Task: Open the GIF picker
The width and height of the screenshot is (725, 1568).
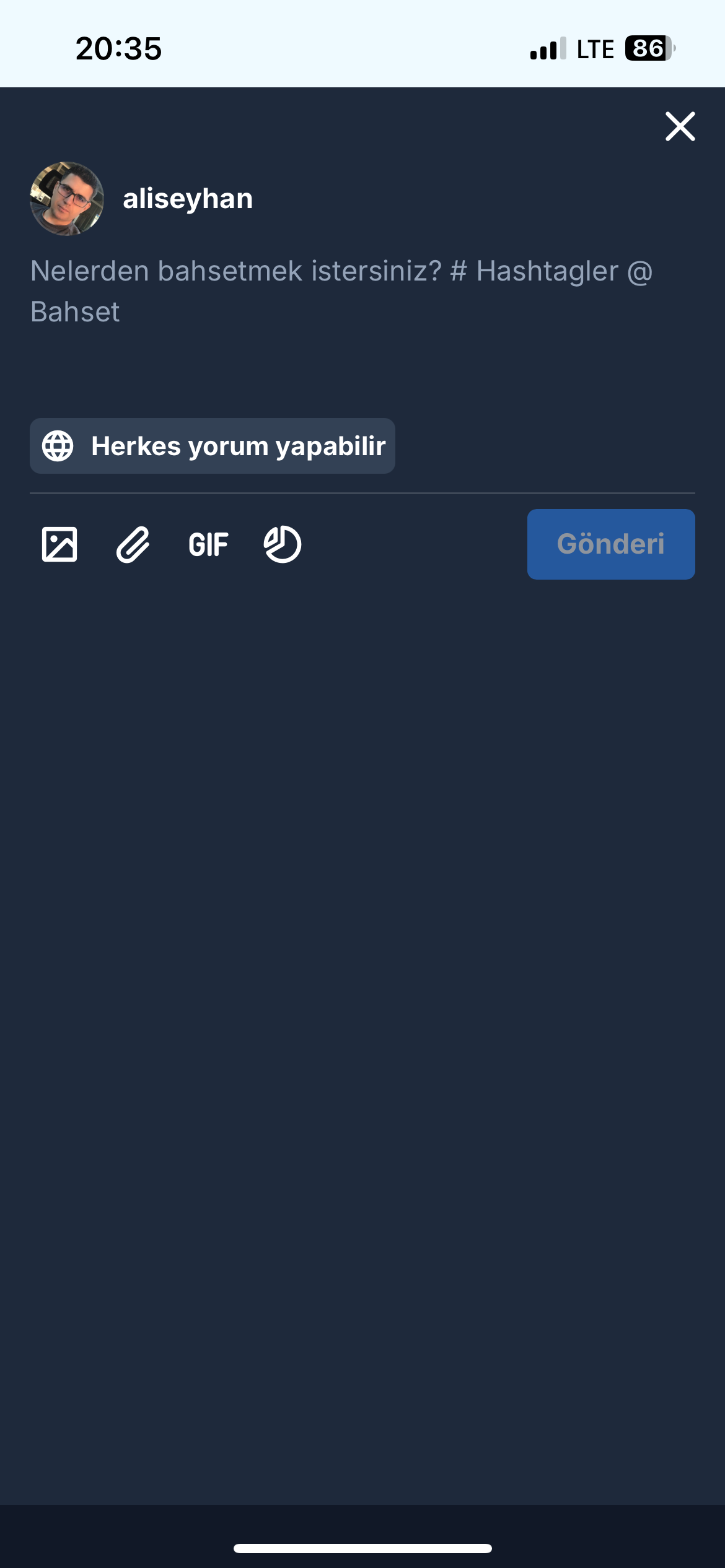Action: point(208,544)
